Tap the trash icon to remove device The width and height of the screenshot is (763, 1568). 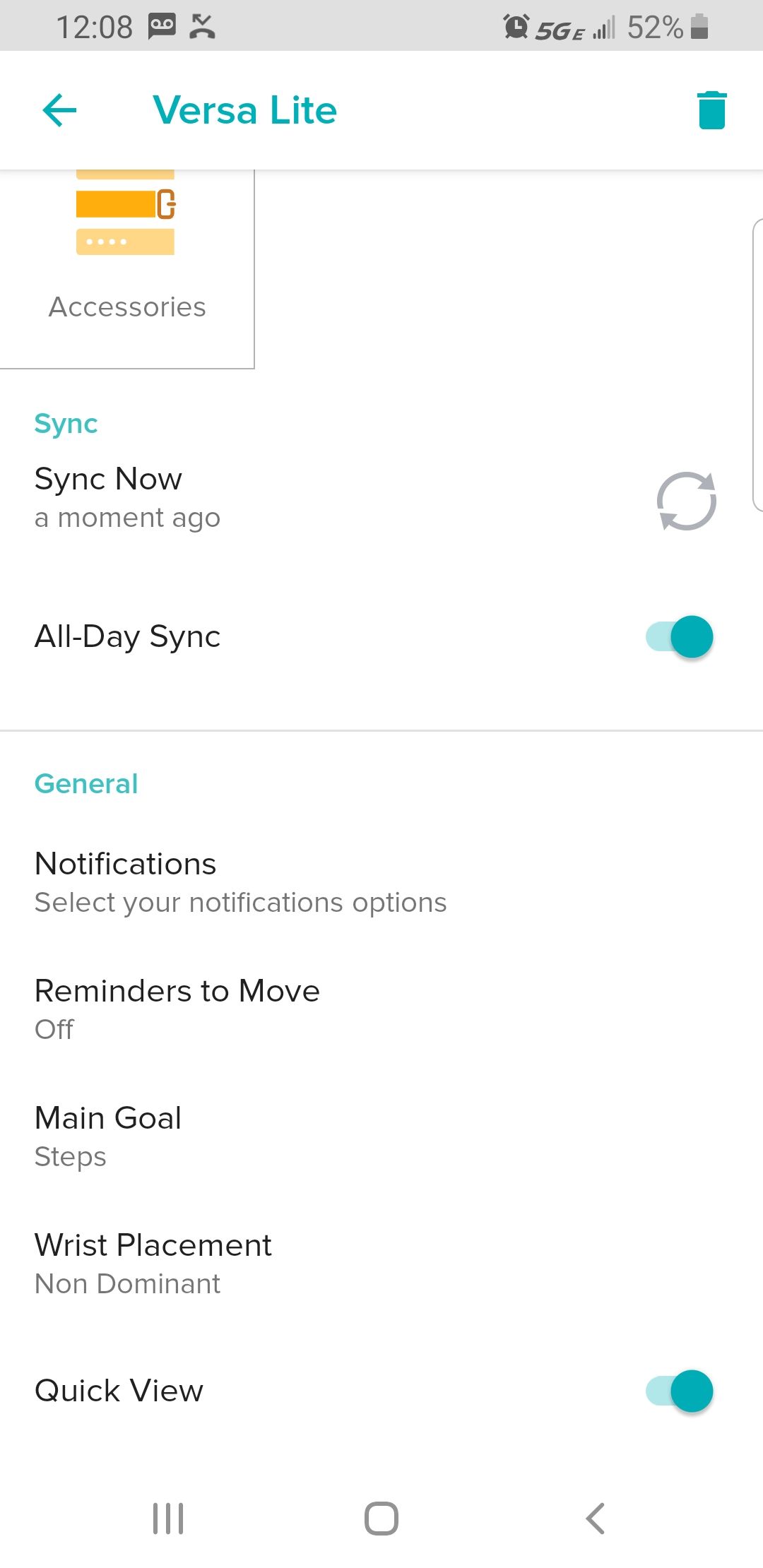point(711,110)
